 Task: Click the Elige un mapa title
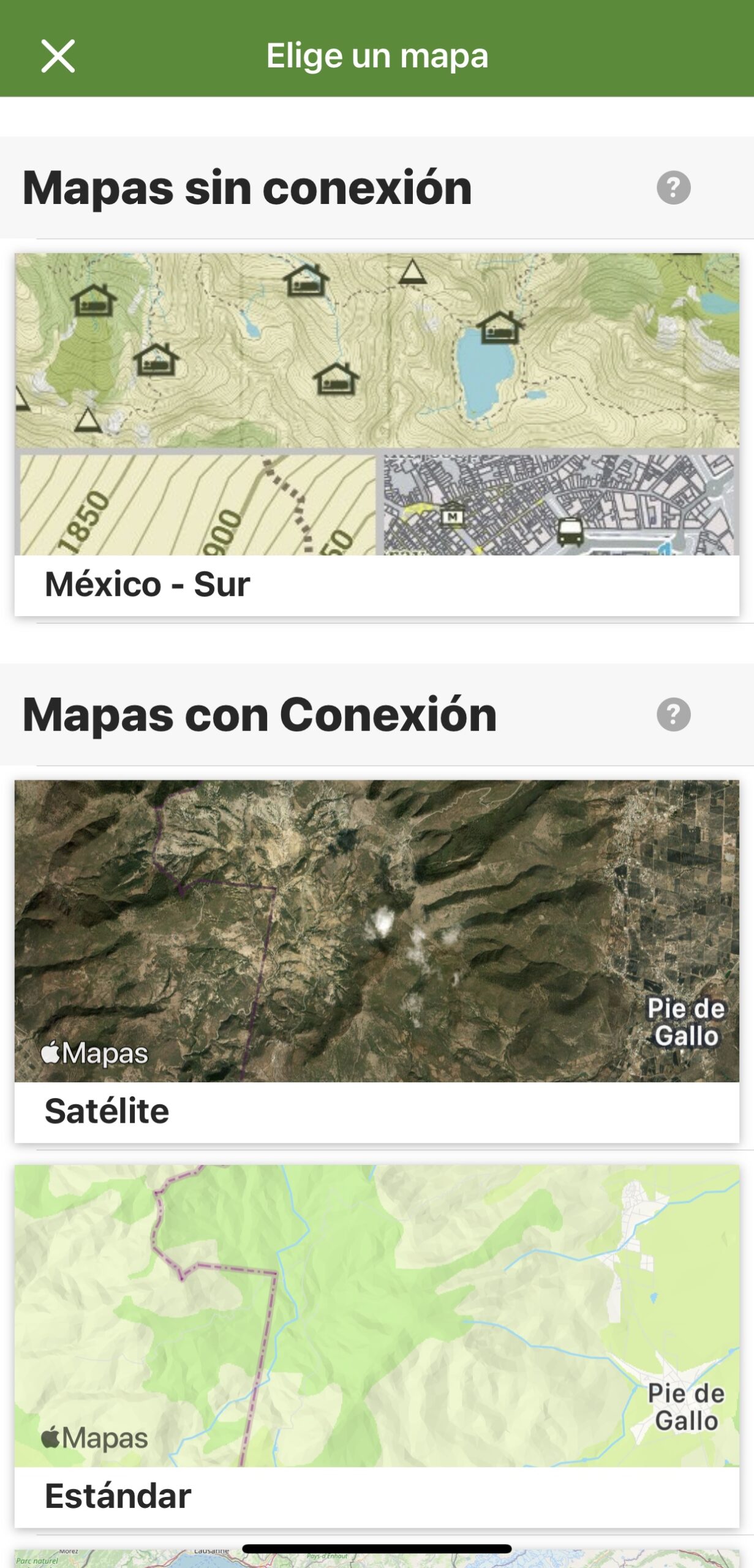pos(377,57)
